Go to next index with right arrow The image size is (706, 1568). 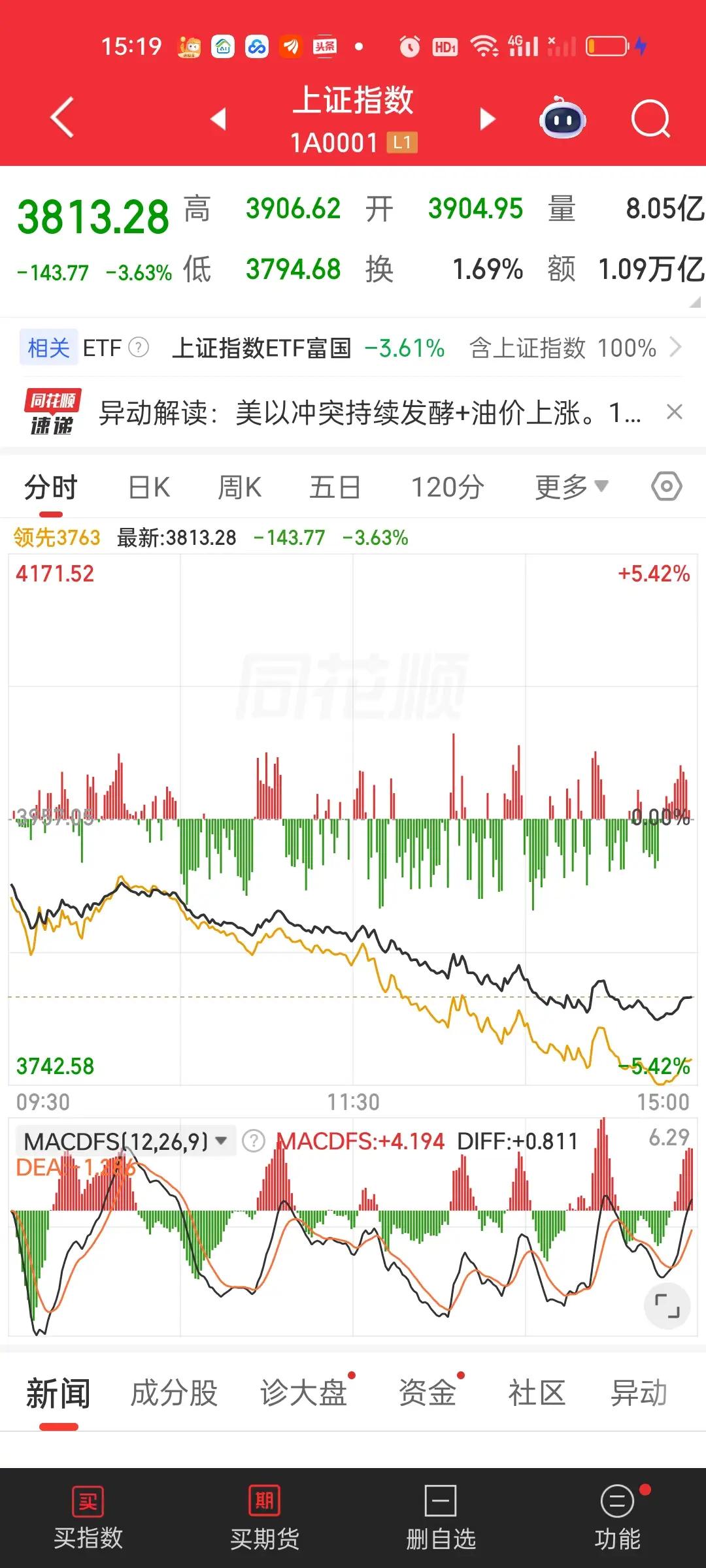[486, 120]
